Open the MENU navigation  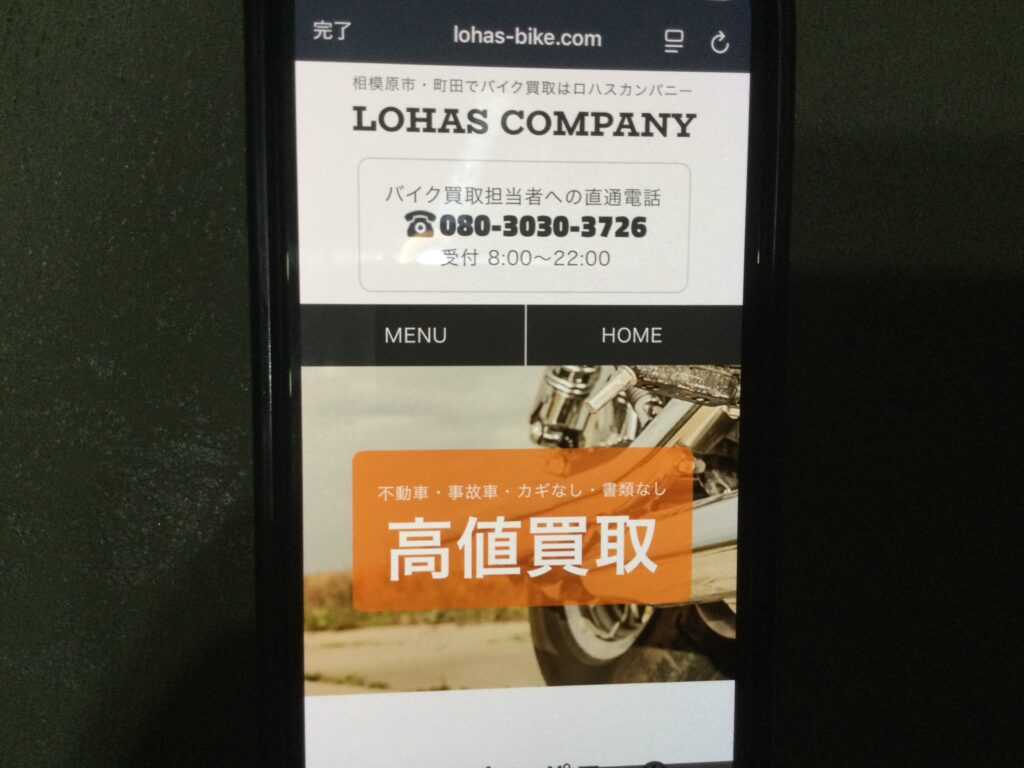(415, 336)
